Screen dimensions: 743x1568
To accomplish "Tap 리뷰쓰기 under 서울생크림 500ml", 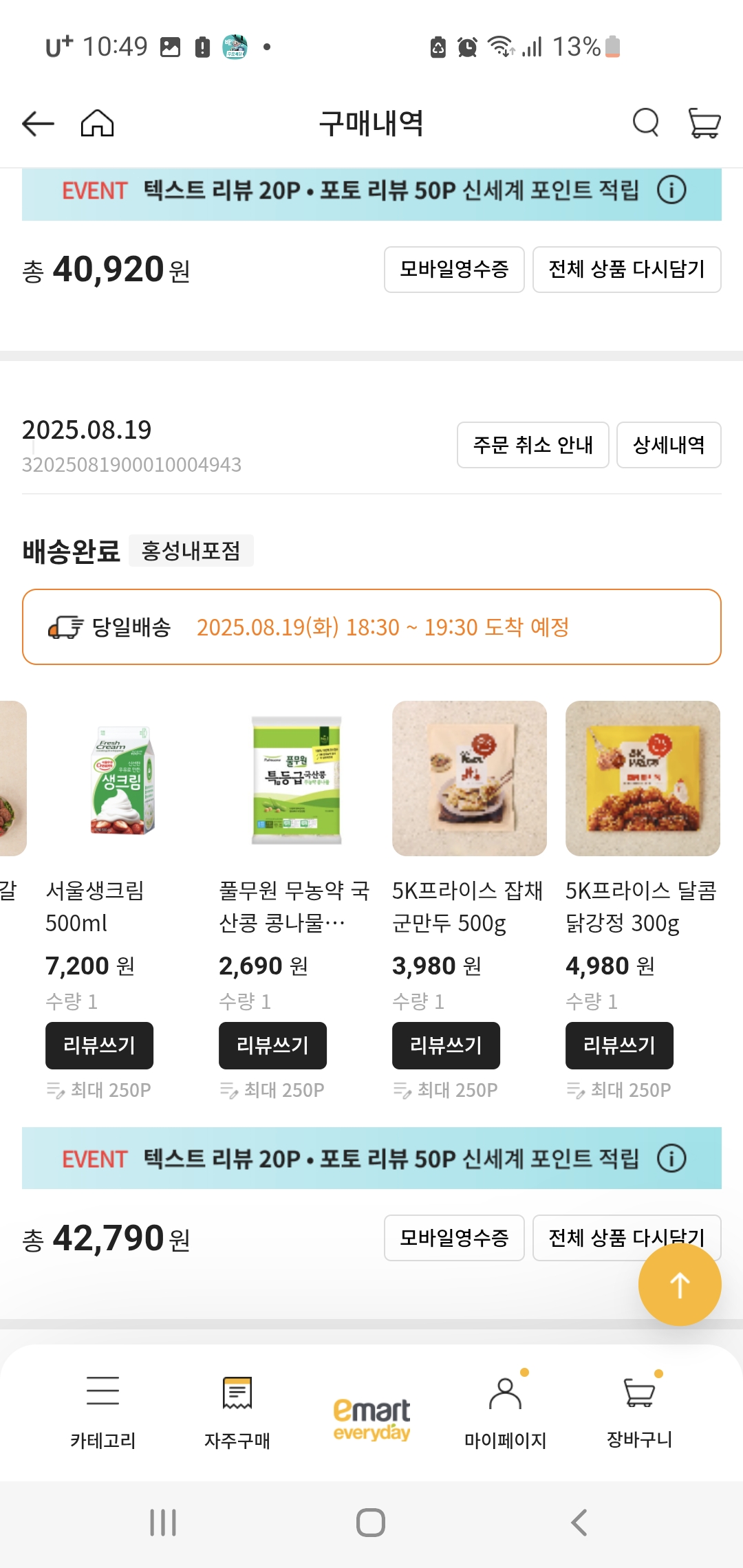I will (x=99, y=1045).
